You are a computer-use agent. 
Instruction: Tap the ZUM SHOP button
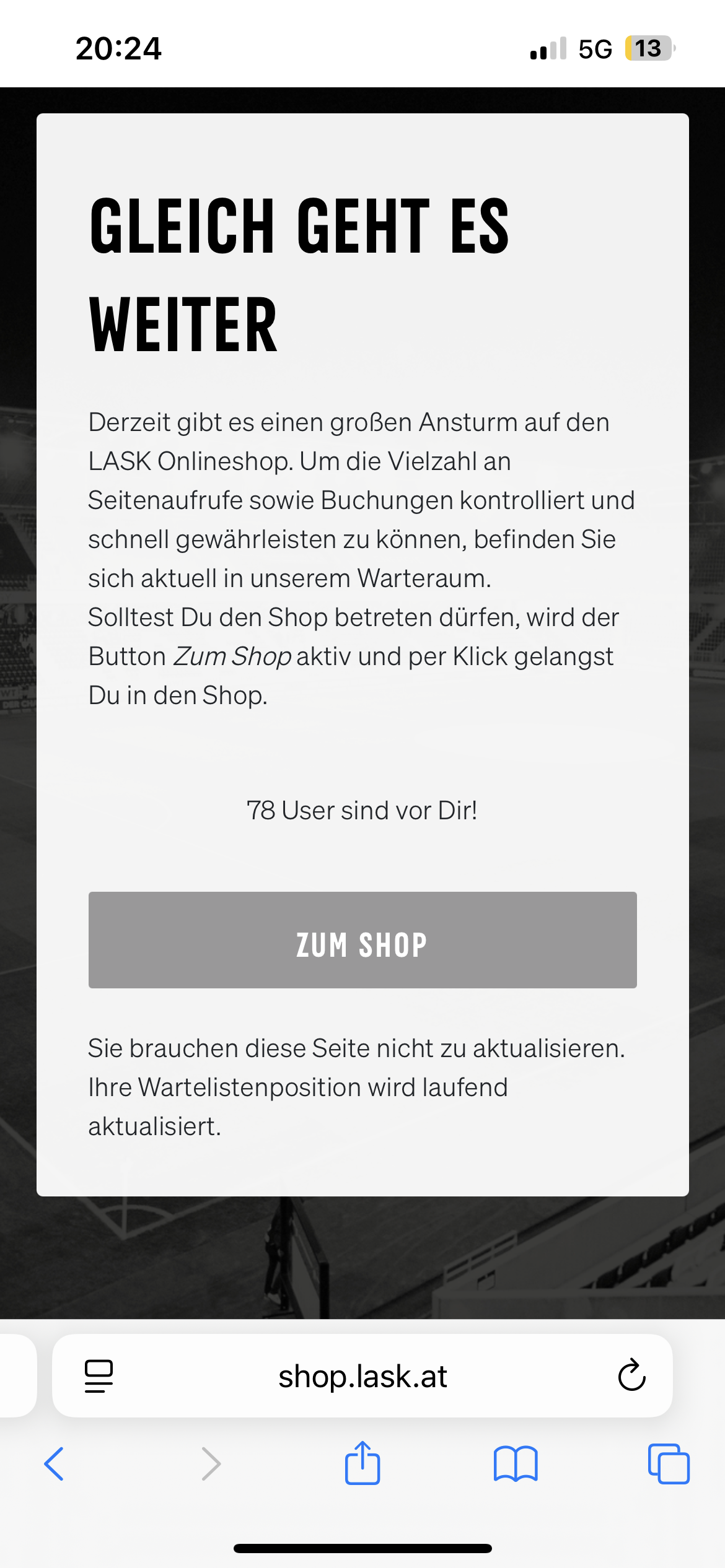coord(362,939)
